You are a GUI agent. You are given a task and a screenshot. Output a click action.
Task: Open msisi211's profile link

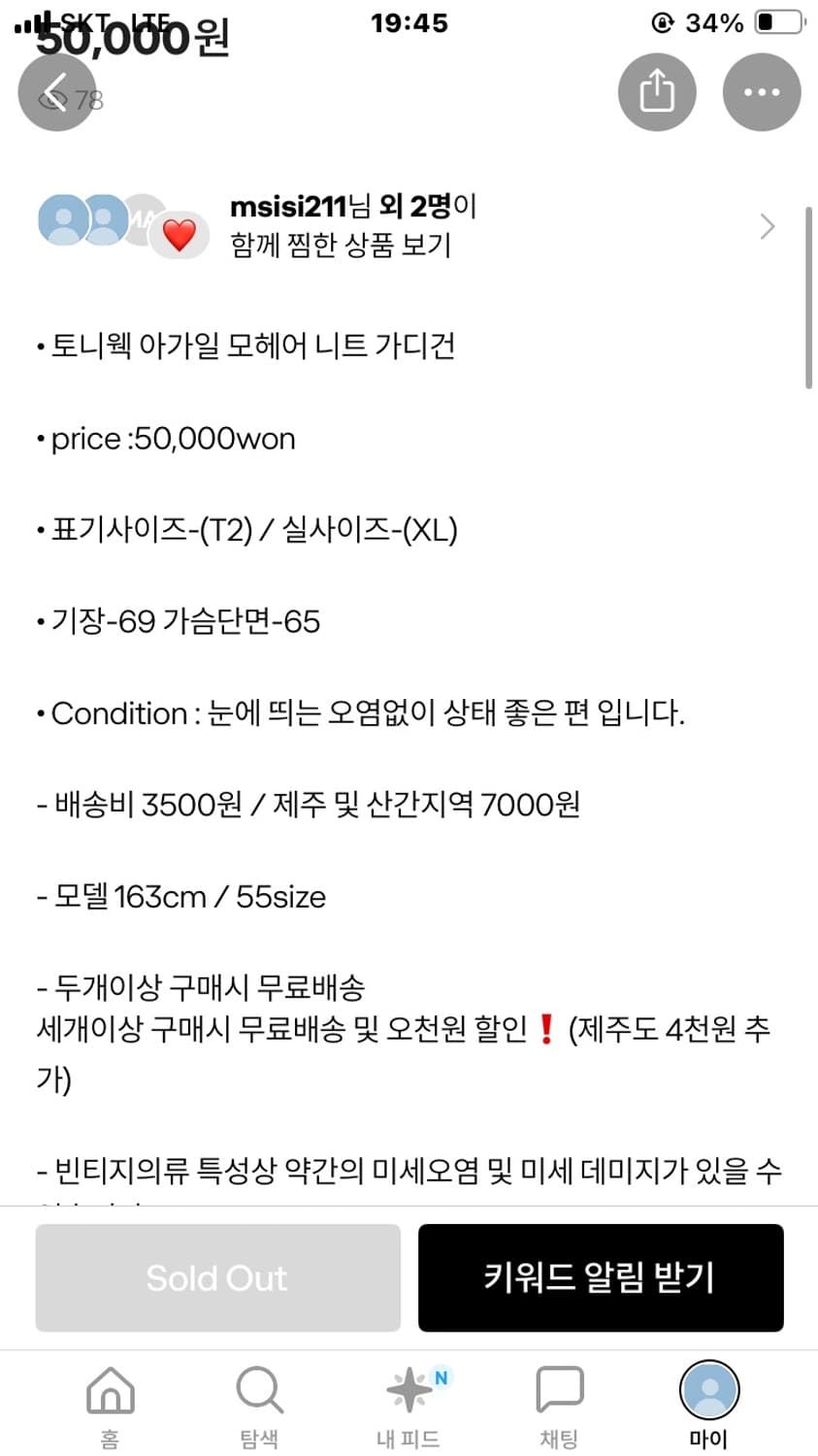[282, 208]
